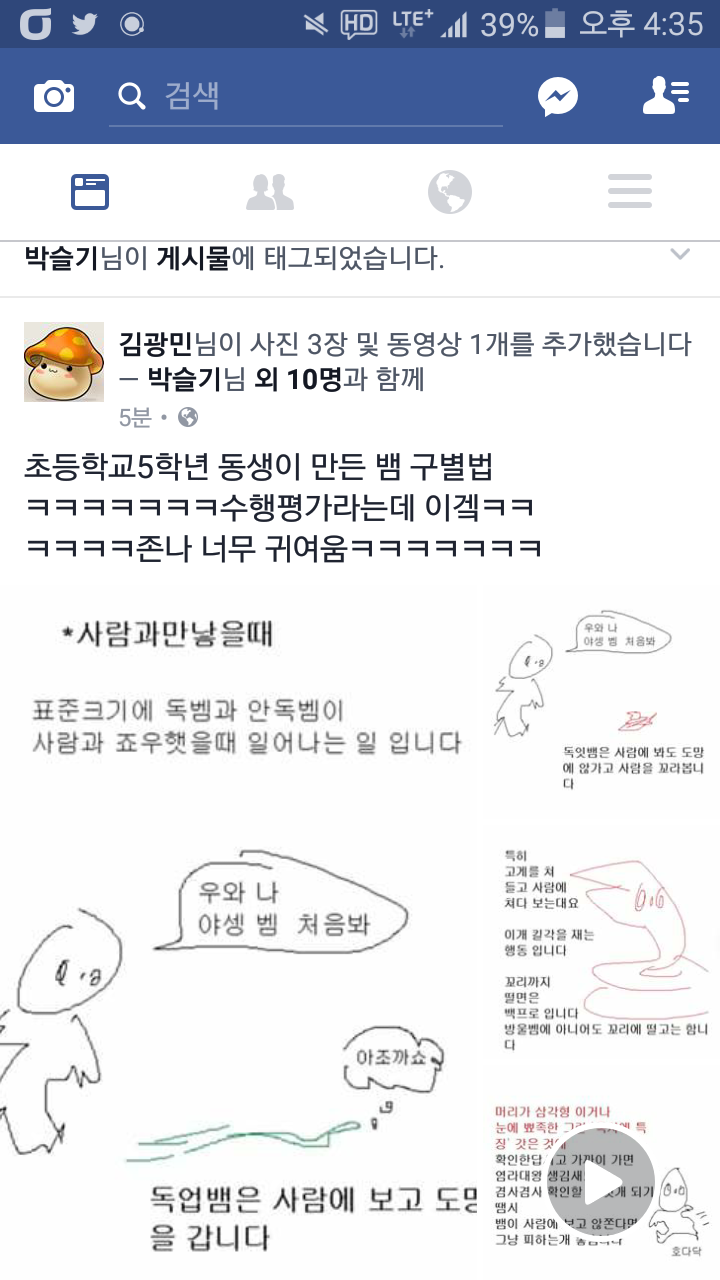Image resolution: width=720 pixels, height=1280 pixels.
Task: Open the friends list icon in the header
Action: [x=666, y=96]
